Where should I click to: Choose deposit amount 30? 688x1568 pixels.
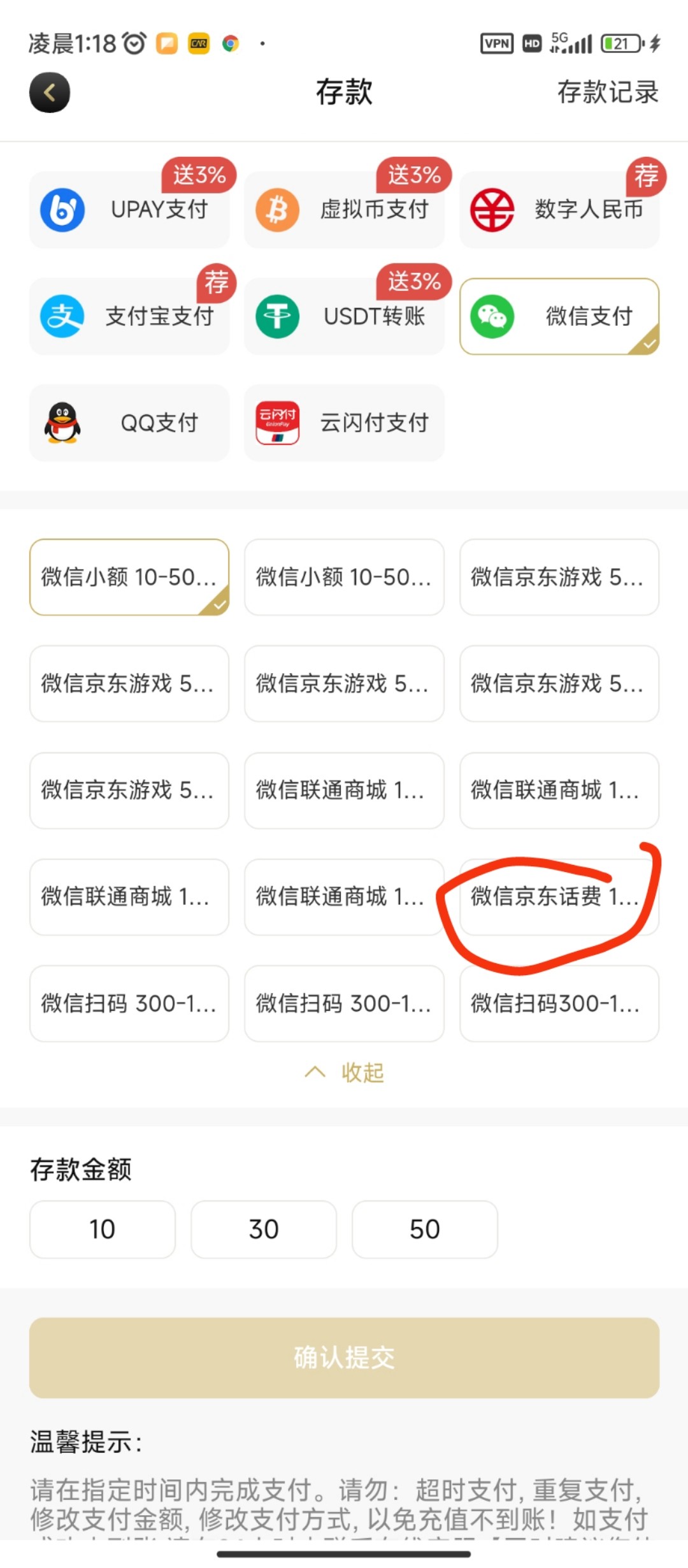tap(263, 1229)
